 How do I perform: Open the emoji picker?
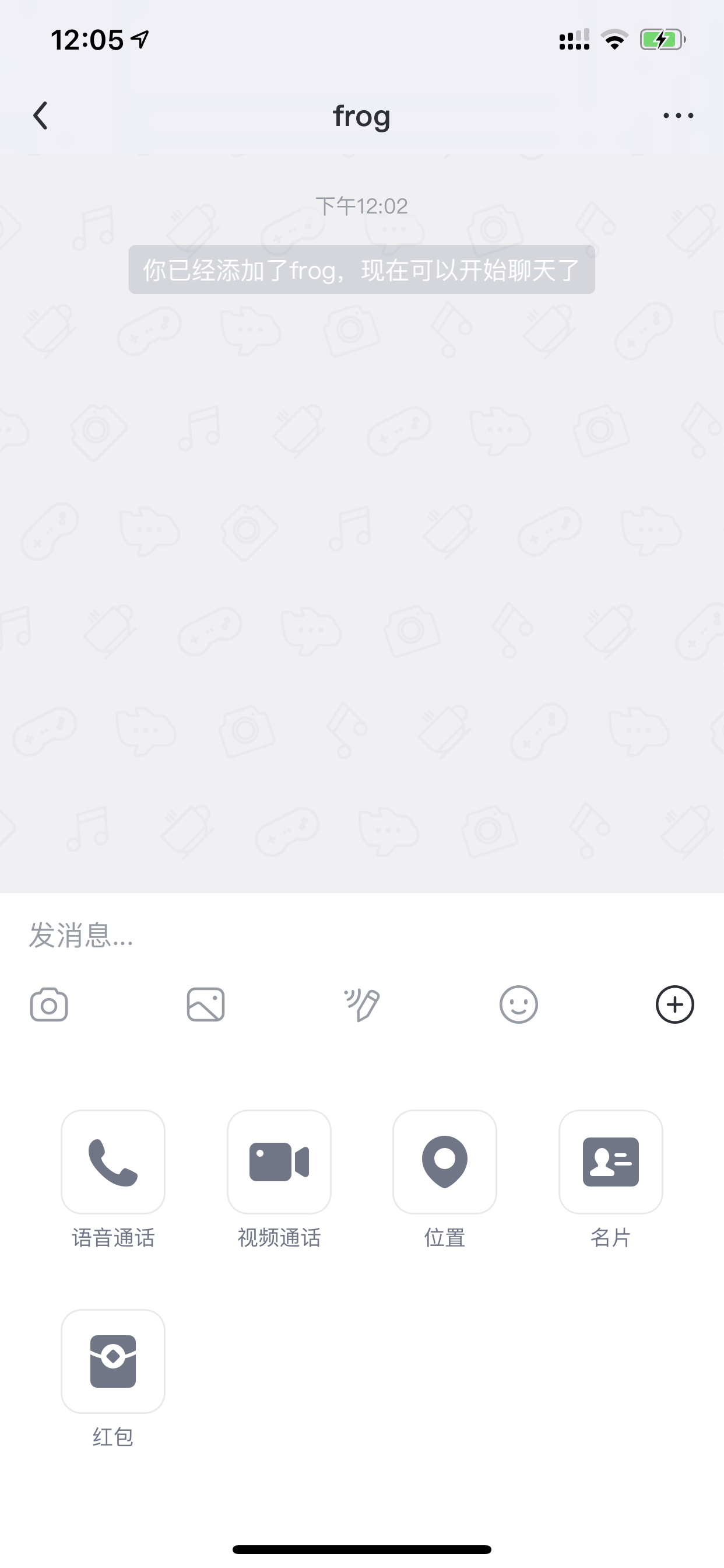(x=518, y=1005)
